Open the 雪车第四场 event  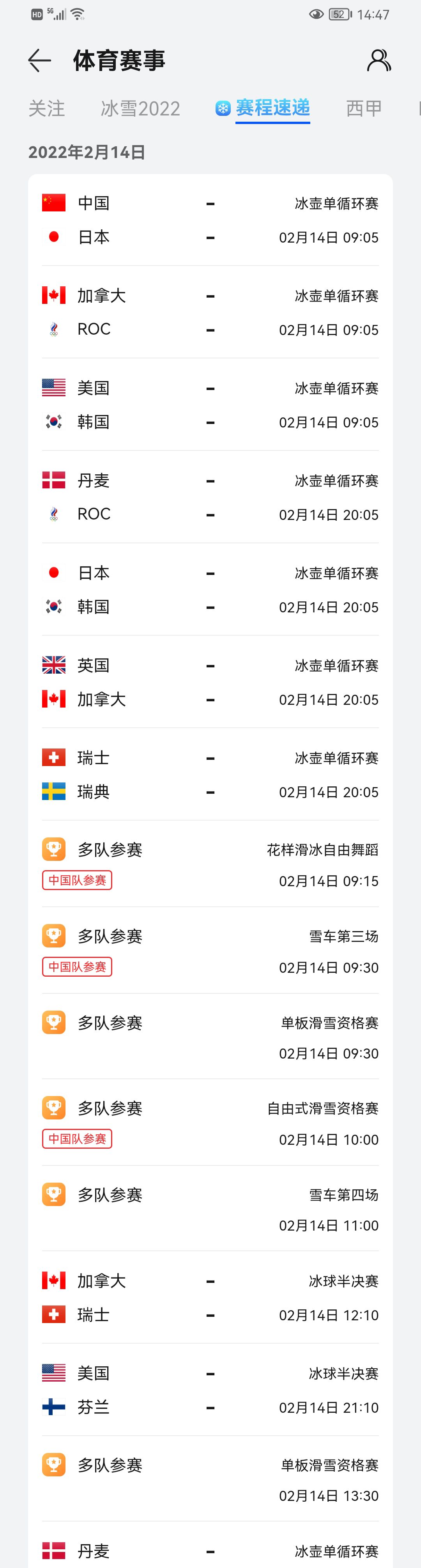[x=210, y=1210]
